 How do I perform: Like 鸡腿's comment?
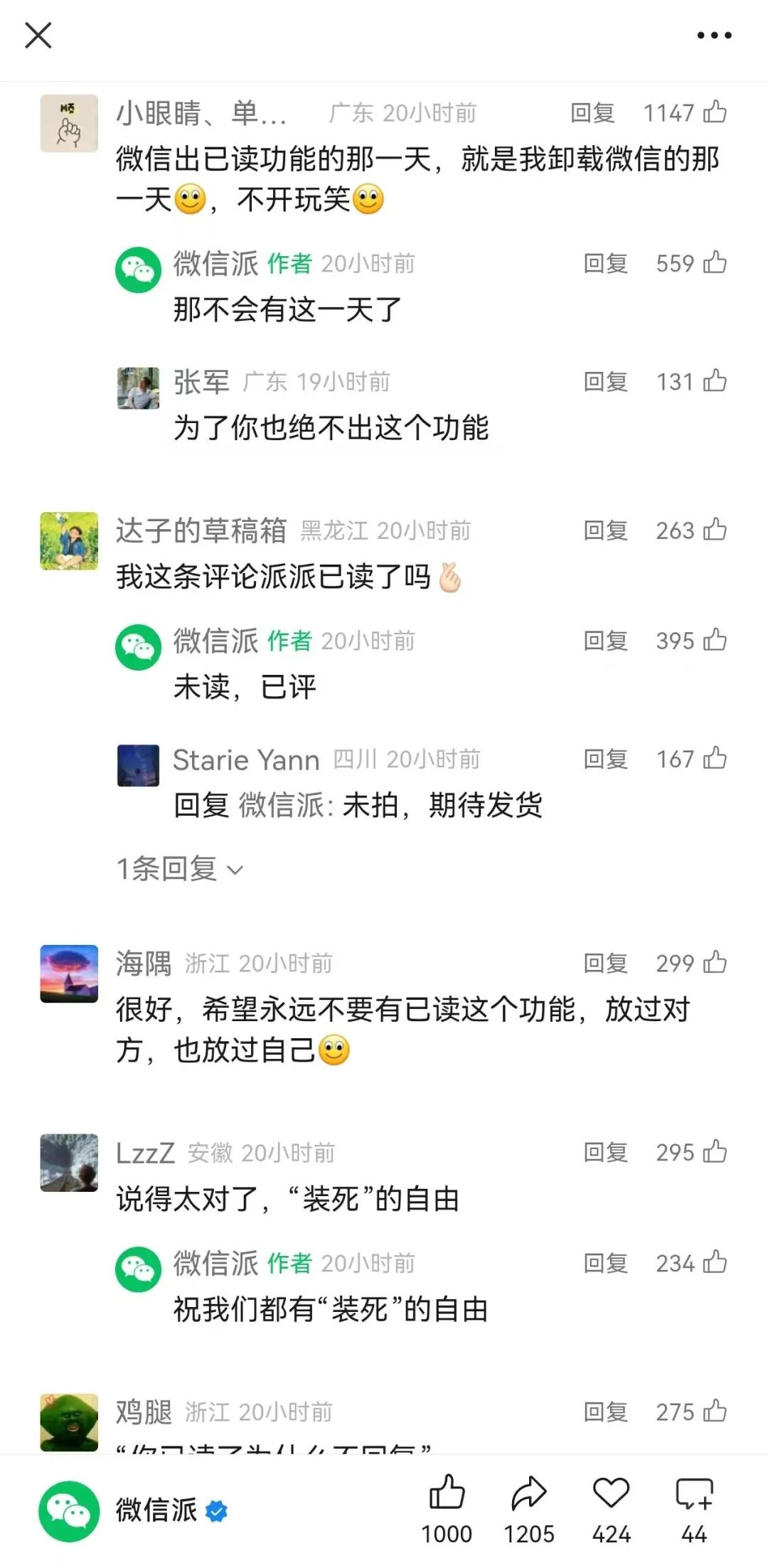pos(715,1412)
